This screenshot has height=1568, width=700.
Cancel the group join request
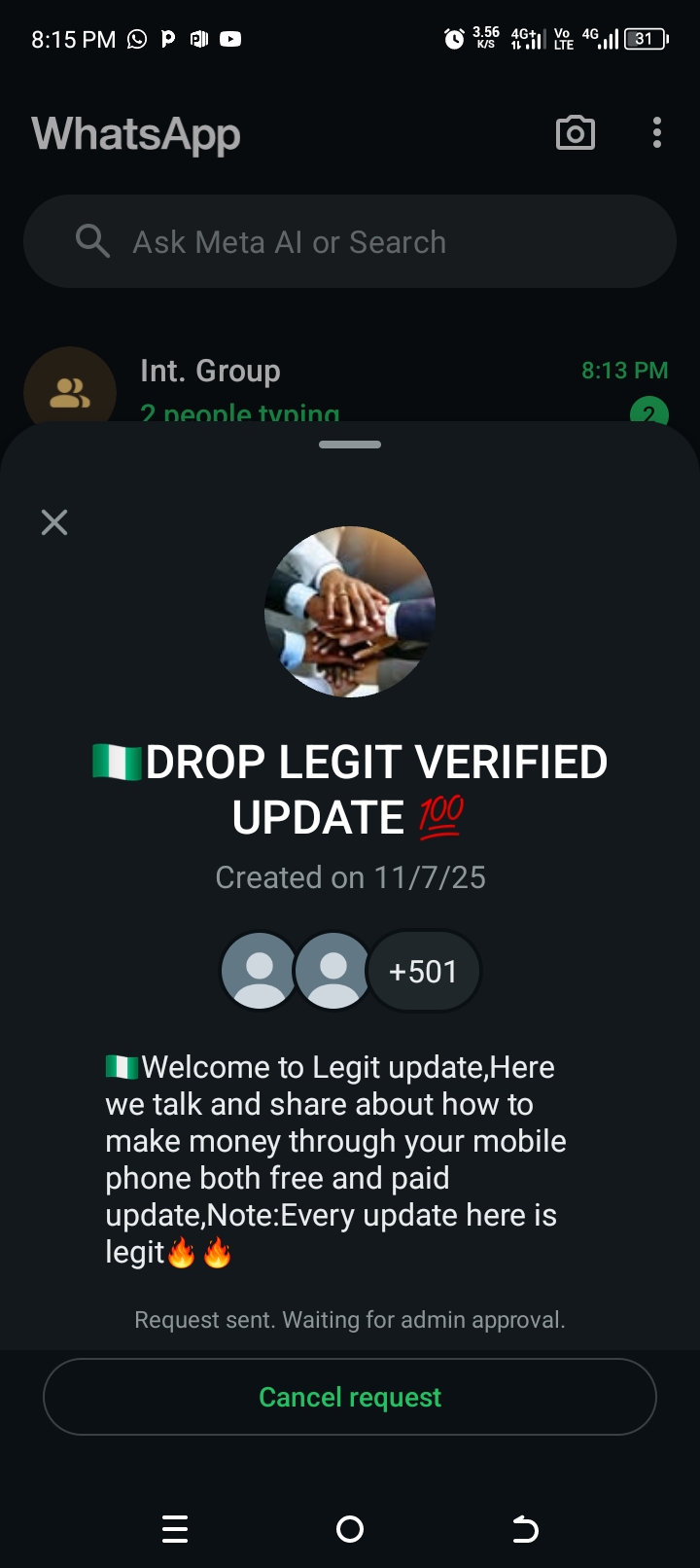tap(350, 1397)
